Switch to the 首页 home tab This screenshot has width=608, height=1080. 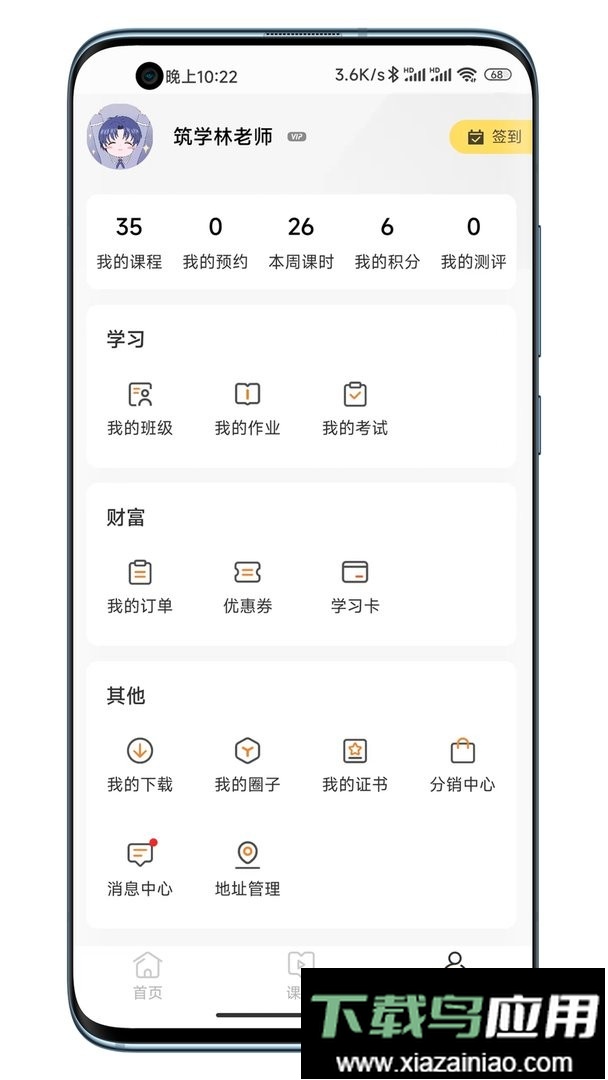(147, 976)
